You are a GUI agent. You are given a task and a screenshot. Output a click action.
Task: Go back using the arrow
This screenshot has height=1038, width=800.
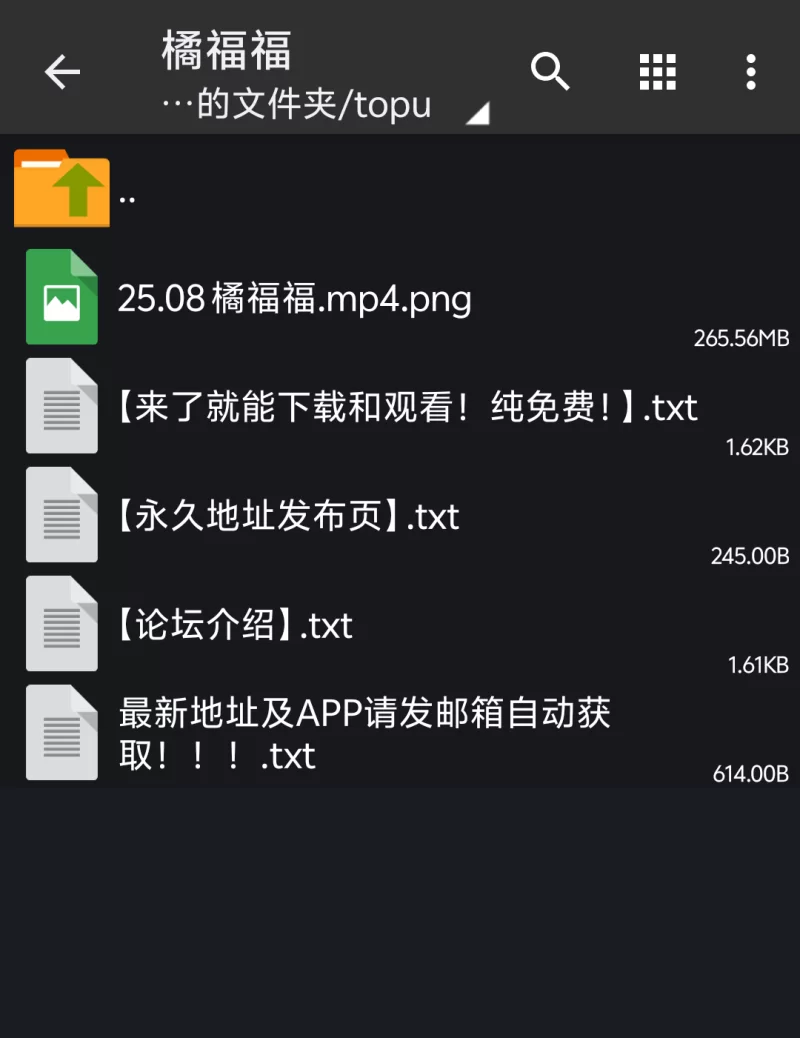[x=62, y=72]
